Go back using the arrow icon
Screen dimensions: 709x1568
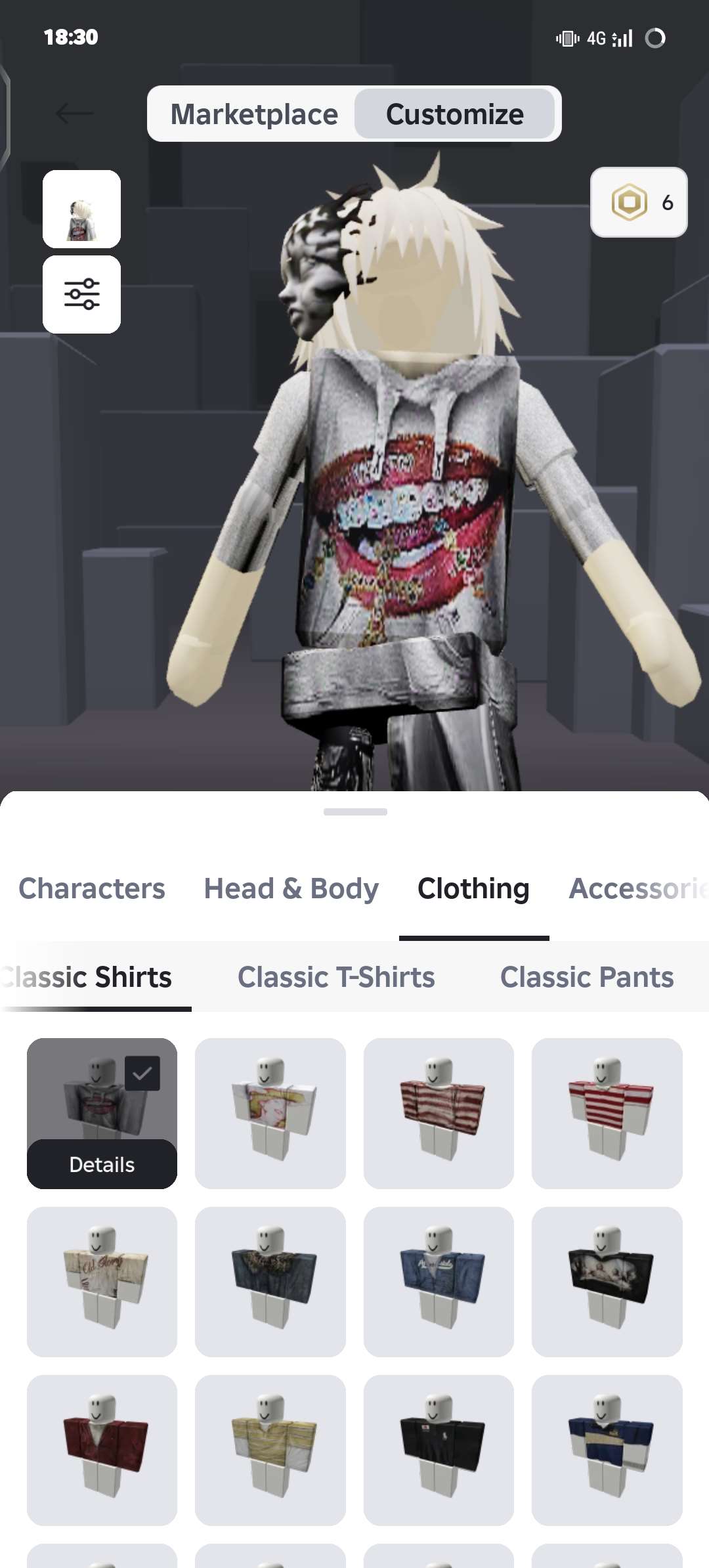point(74,114)
